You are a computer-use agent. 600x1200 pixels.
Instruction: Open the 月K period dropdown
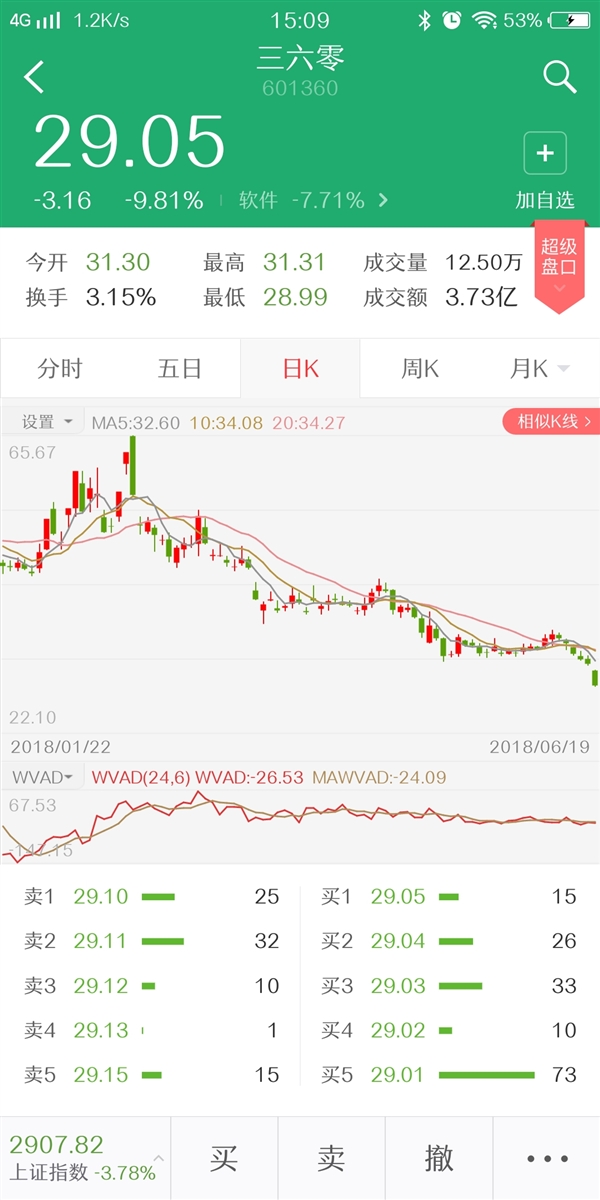[540, 368]
